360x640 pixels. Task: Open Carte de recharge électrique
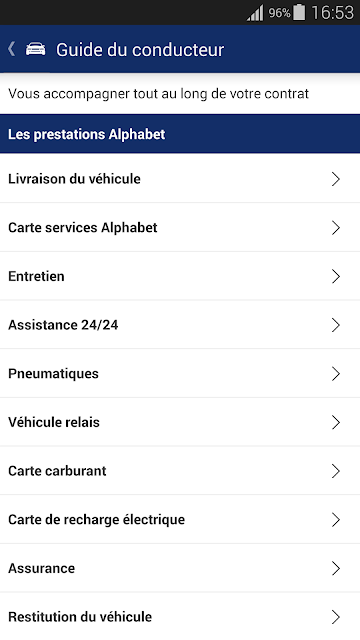pyautogui.click(x=180, y=519)
